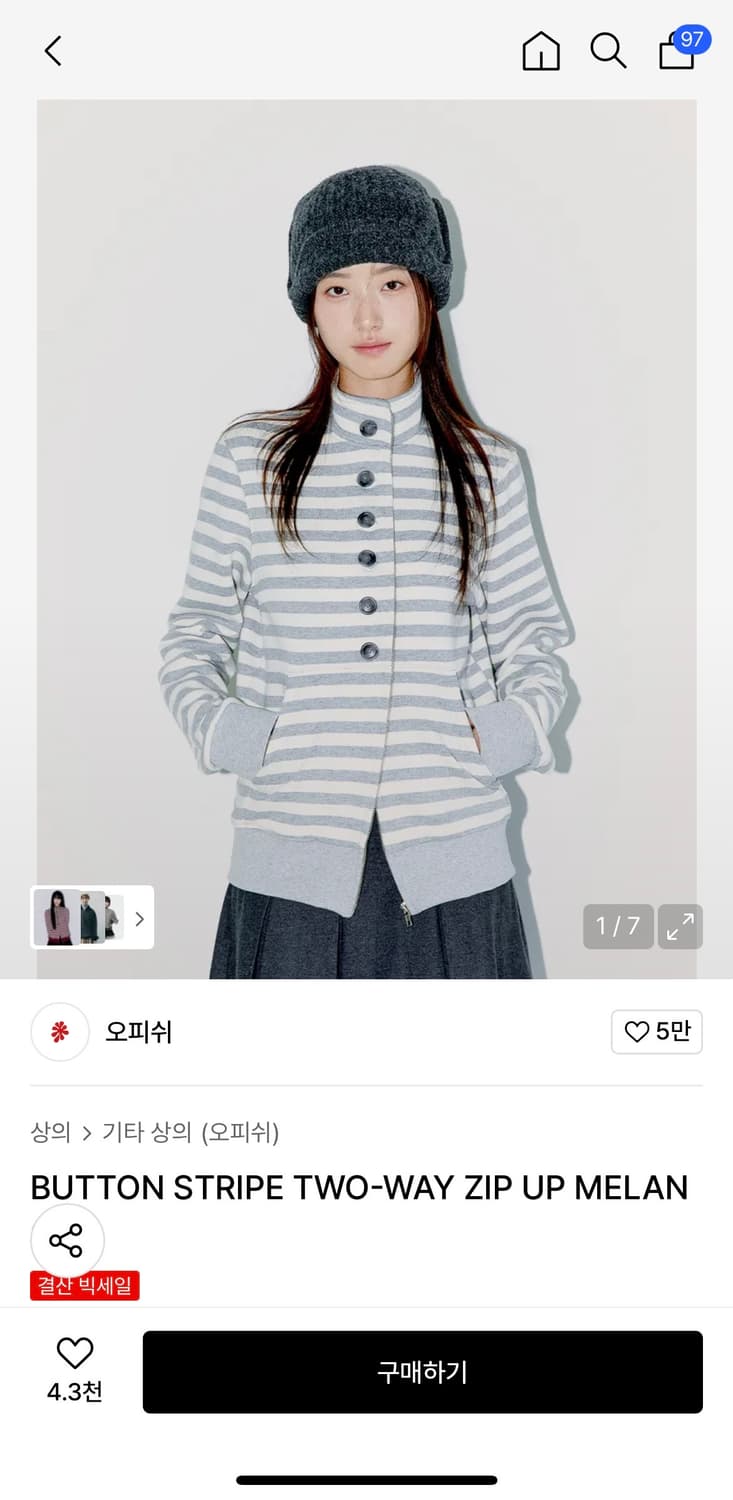Image resolution: width=733 pixels, height=1500 pixels.
Task: Open the search icon in top bar
Action: tap(608, 52)
